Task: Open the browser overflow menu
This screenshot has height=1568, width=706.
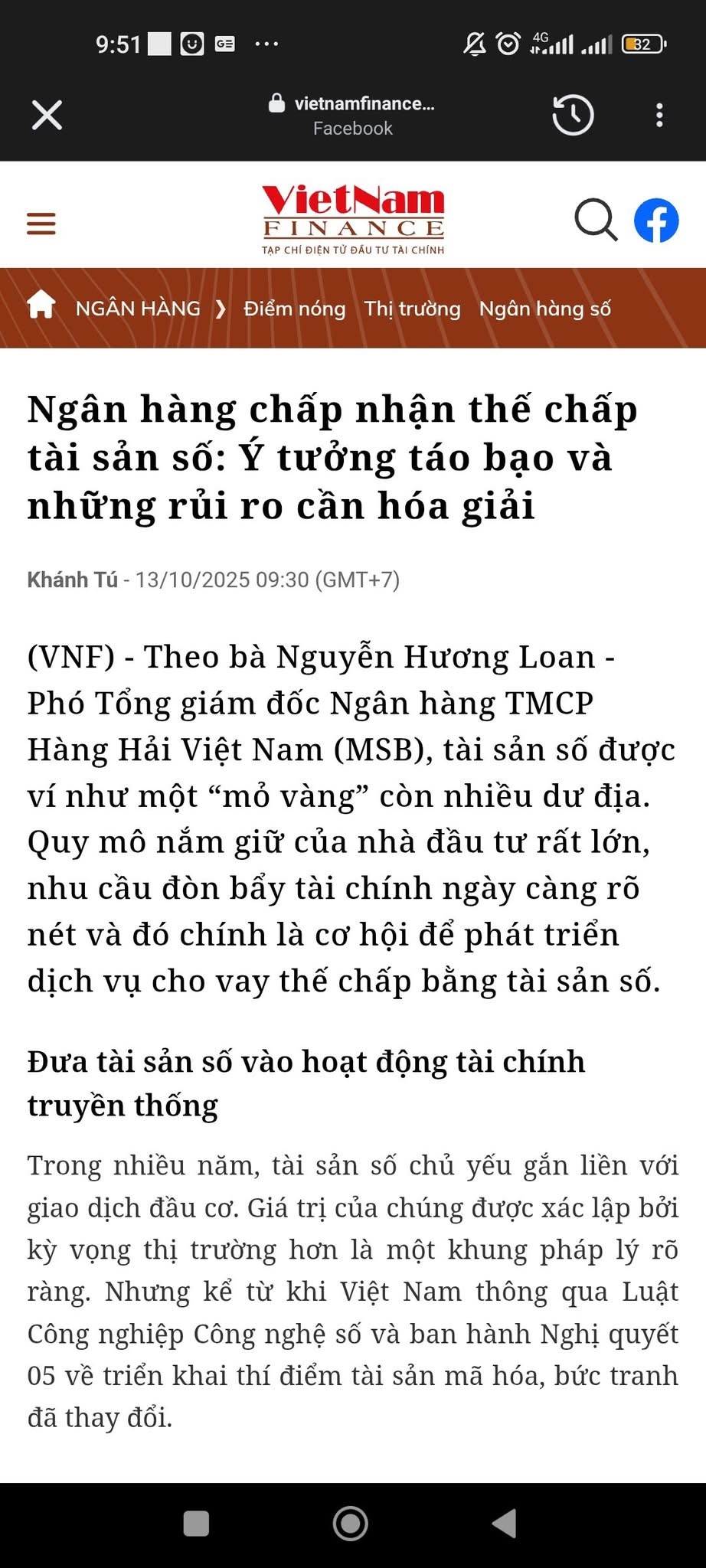Action: tap(659, 116)
